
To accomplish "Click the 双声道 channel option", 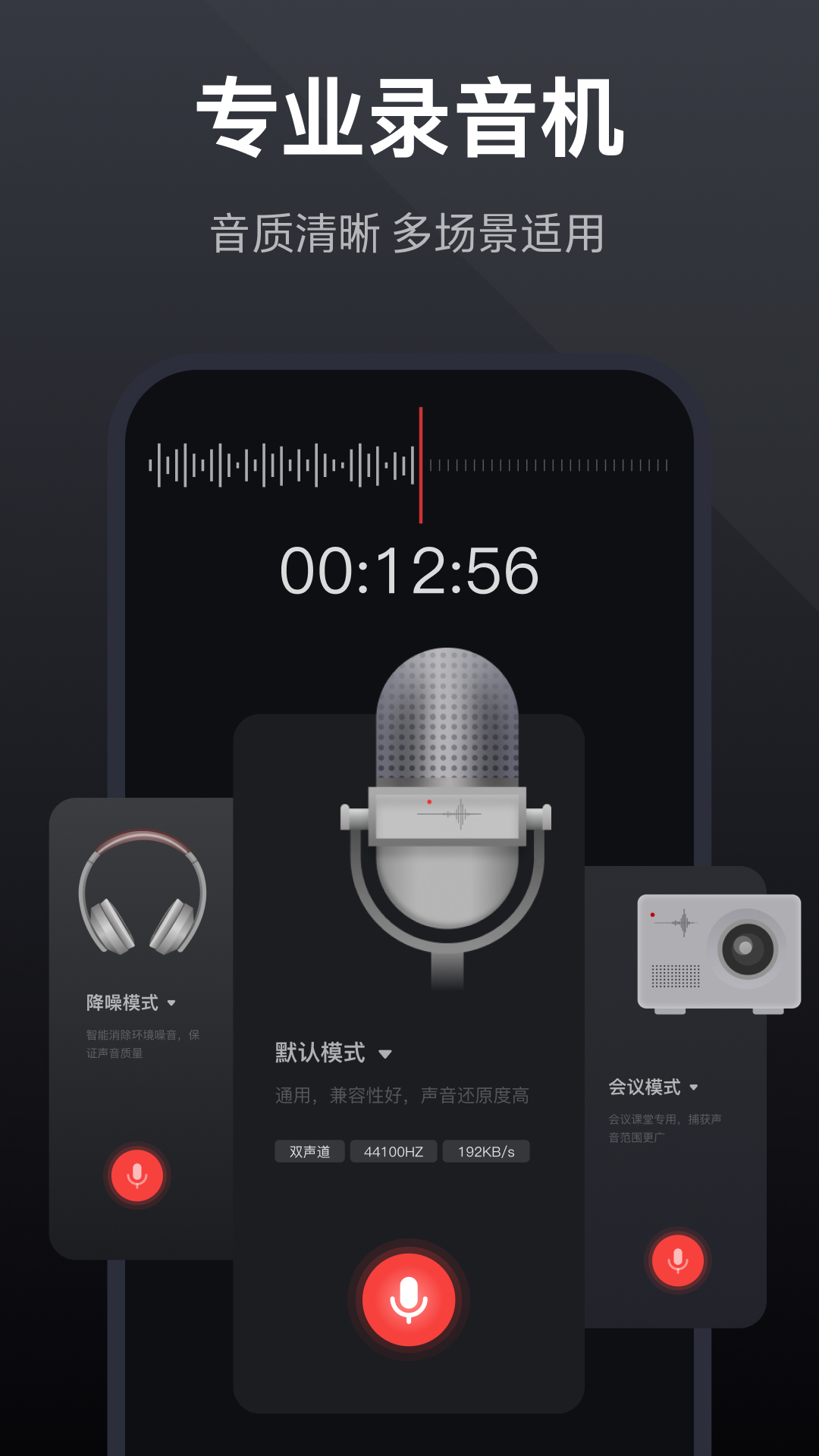I will tap(310, 1151).
